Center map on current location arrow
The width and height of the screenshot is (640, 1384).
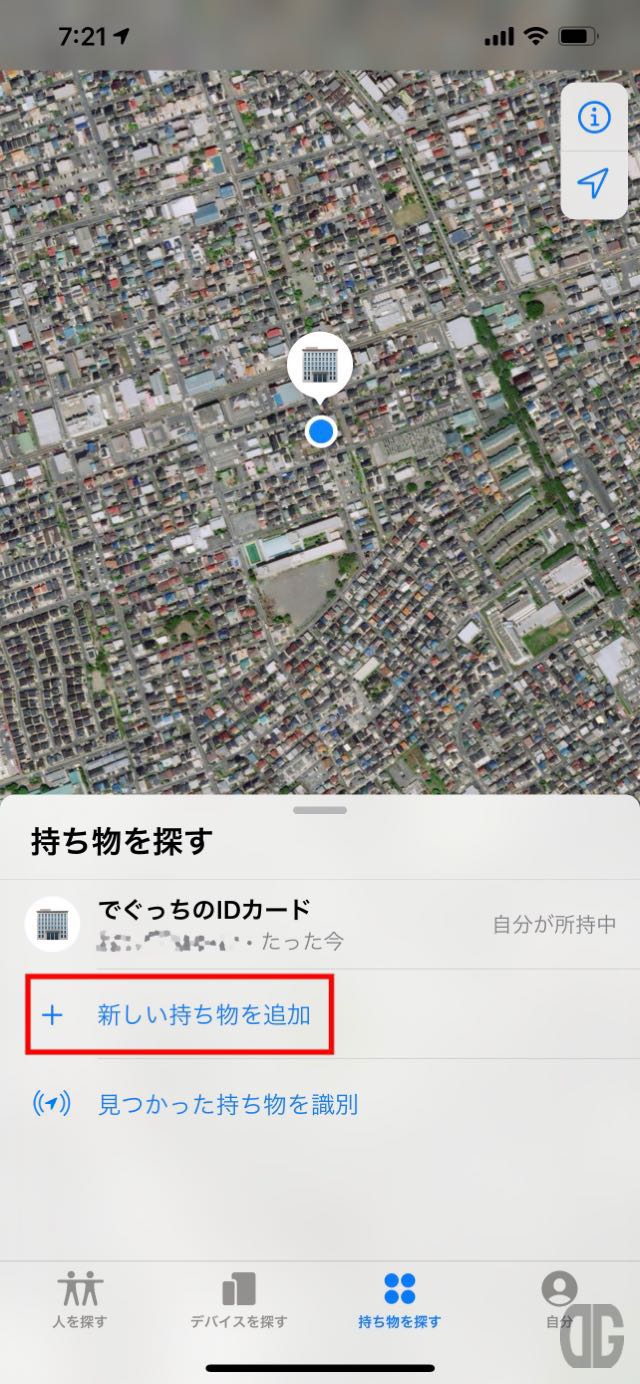(594, 183)
